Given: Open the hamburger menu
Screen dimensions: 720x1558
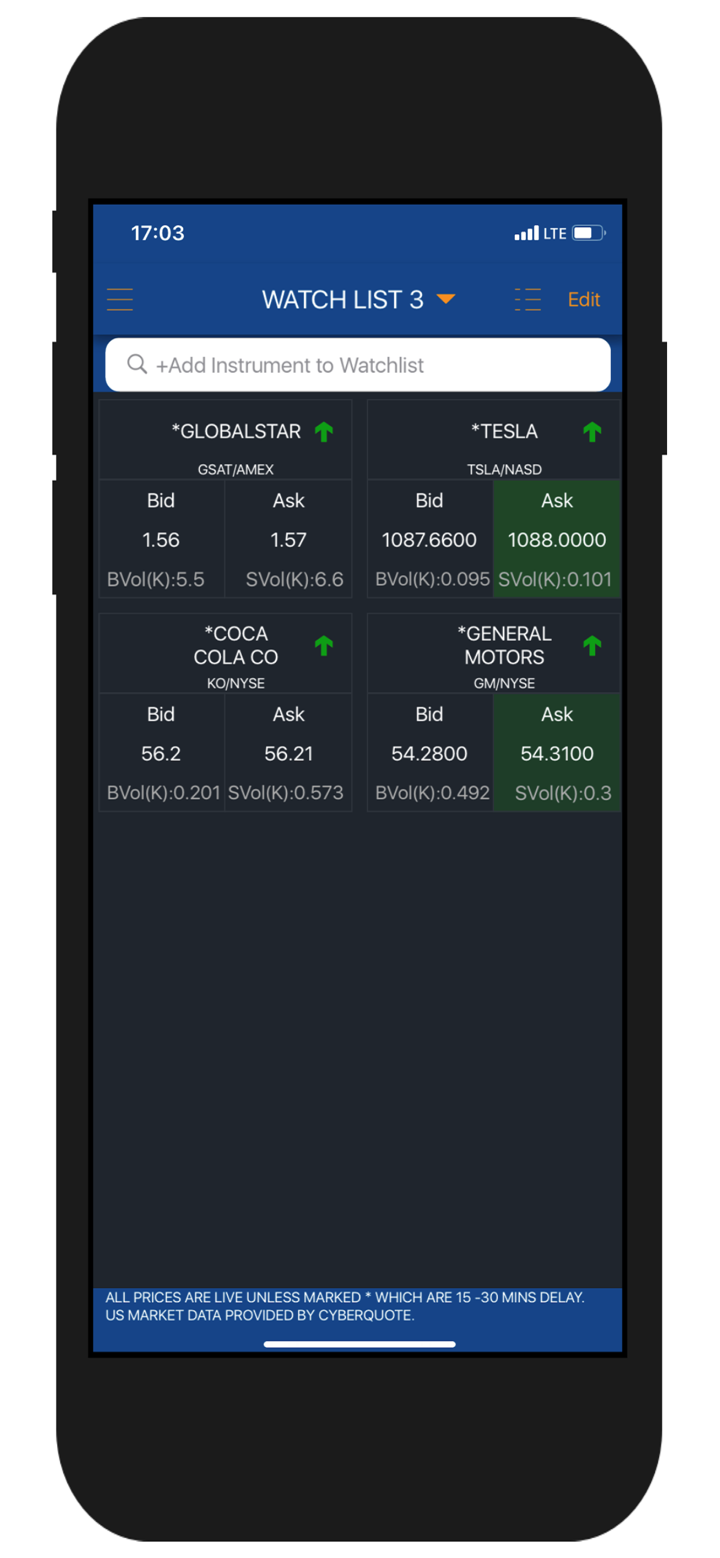Looking at the screenshot, I should pos(121,299).
